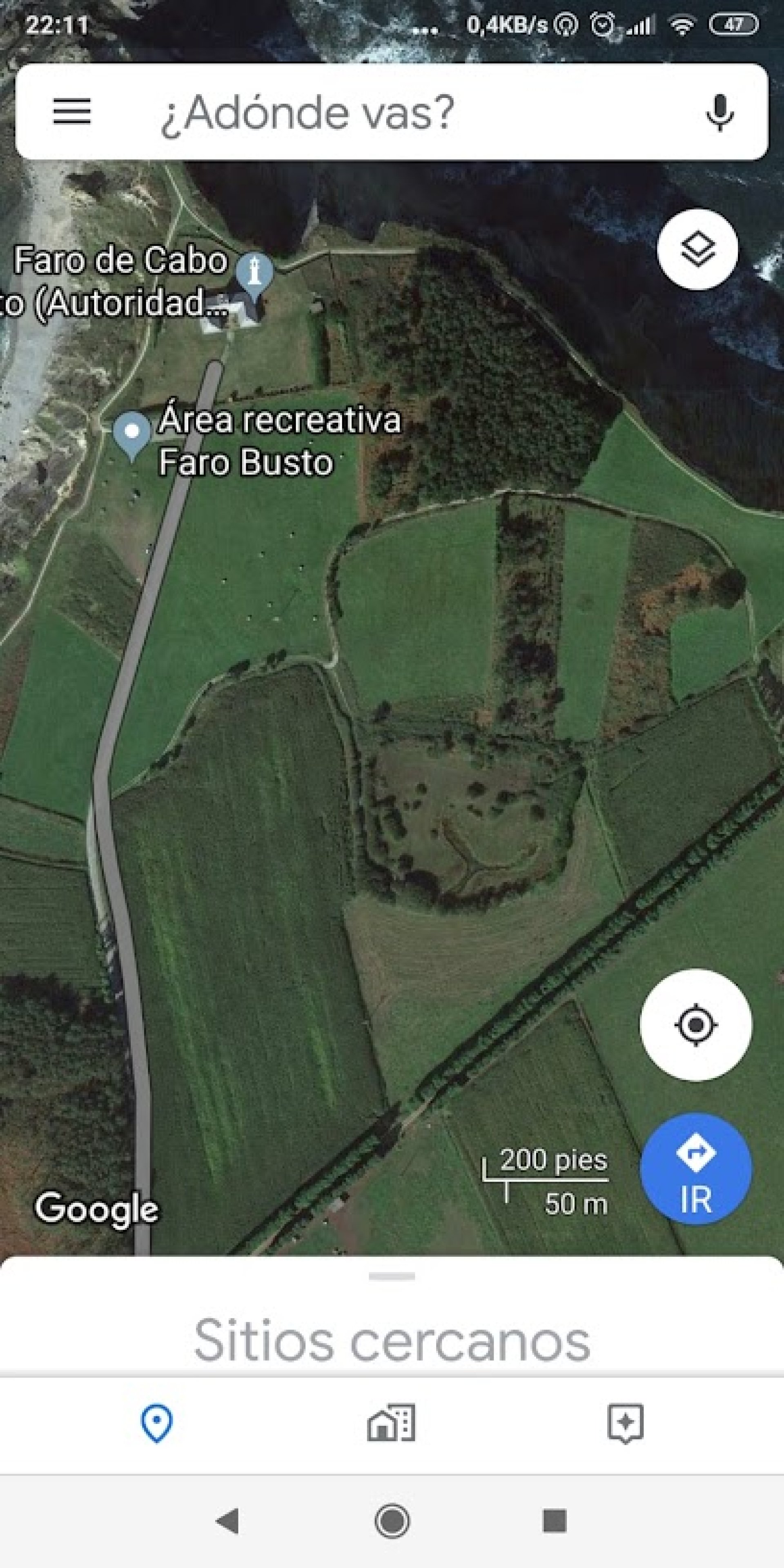This screenshot has width=784, height=1568.
Task: Center the map on my location
Action: click(x=696, y=1025)
